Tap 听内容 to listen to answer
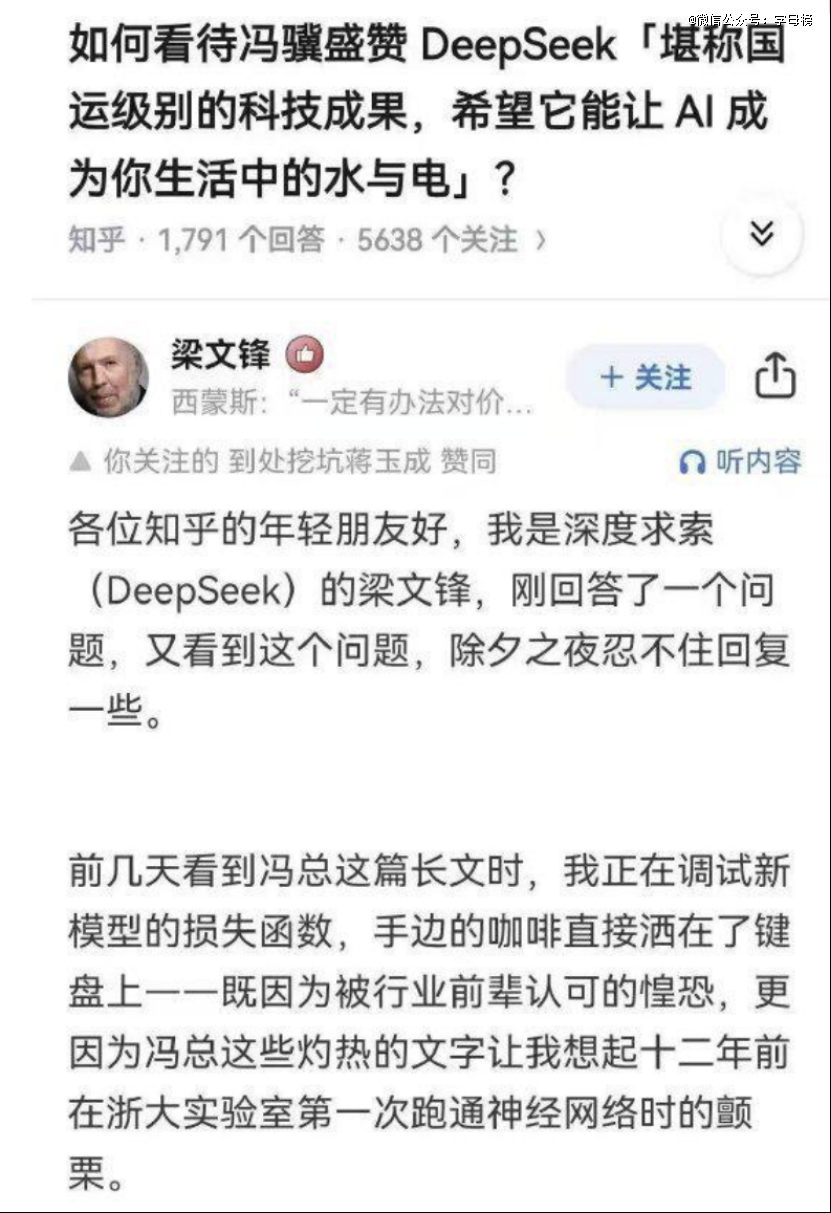The height and width of the screenshot is (1213, 831). point(741,461)
